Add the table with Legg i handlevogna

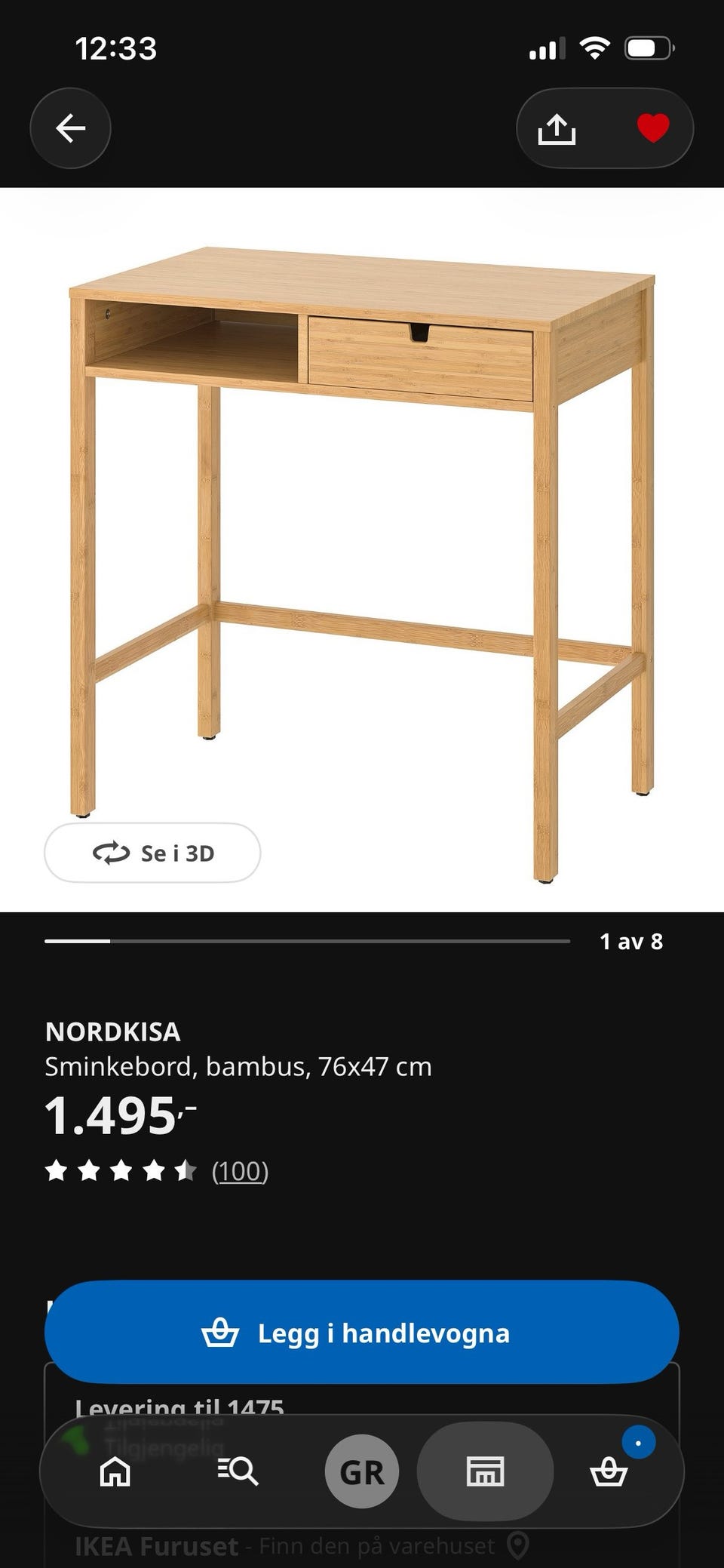(x=362, y=1333)
